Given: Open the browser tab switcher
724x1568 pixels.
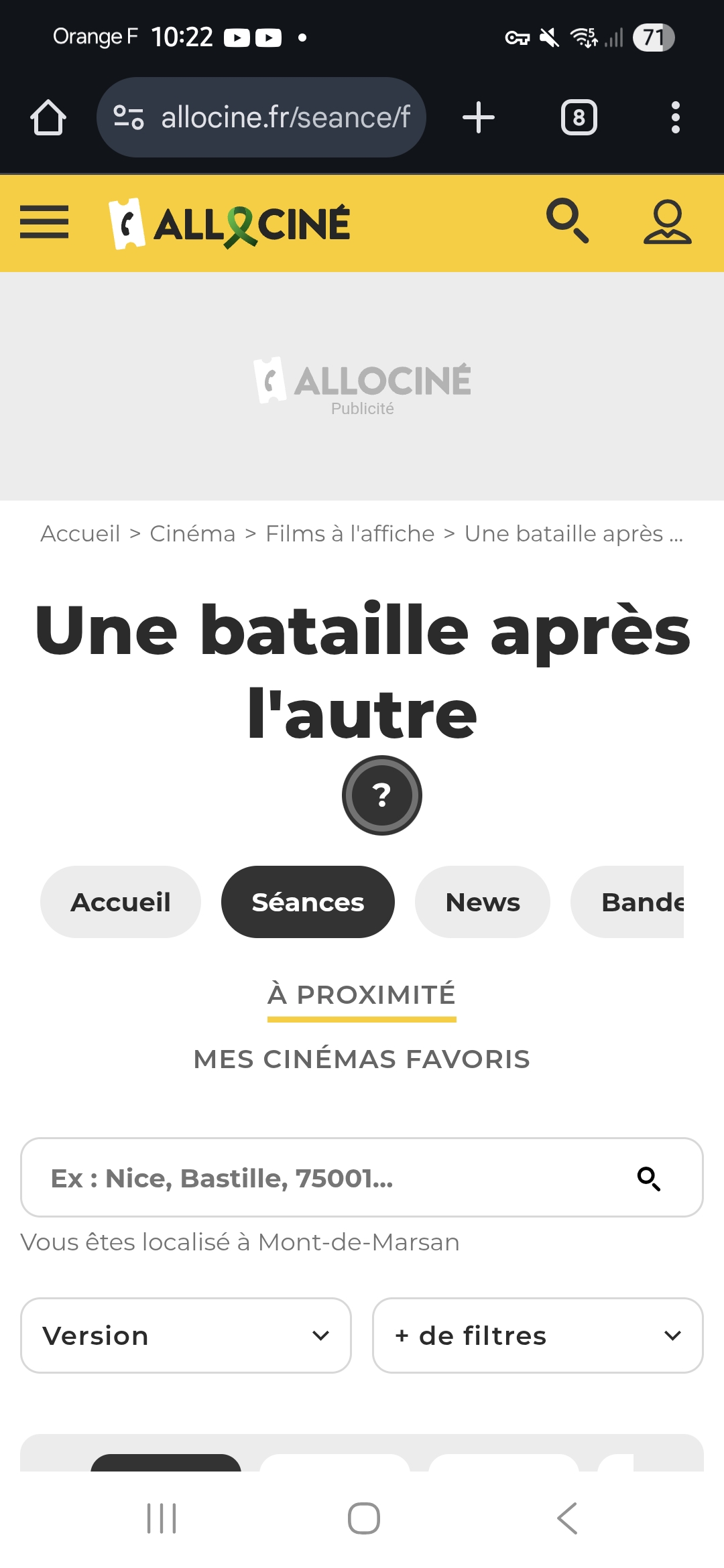Looking at the screenshot, I should (x=579, y=118).
